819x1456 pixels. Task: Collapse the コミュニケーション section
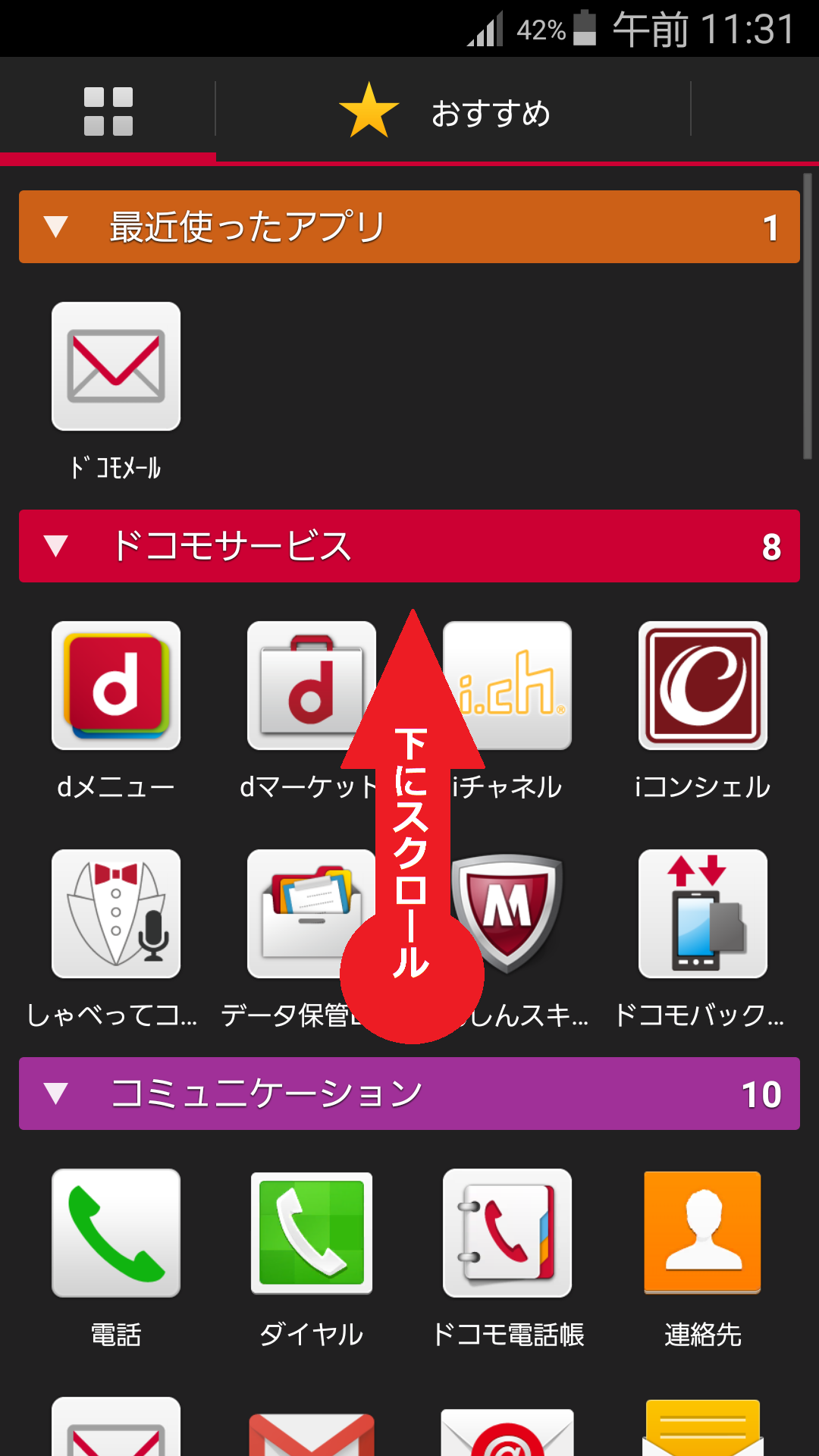tap(56, 1093)
